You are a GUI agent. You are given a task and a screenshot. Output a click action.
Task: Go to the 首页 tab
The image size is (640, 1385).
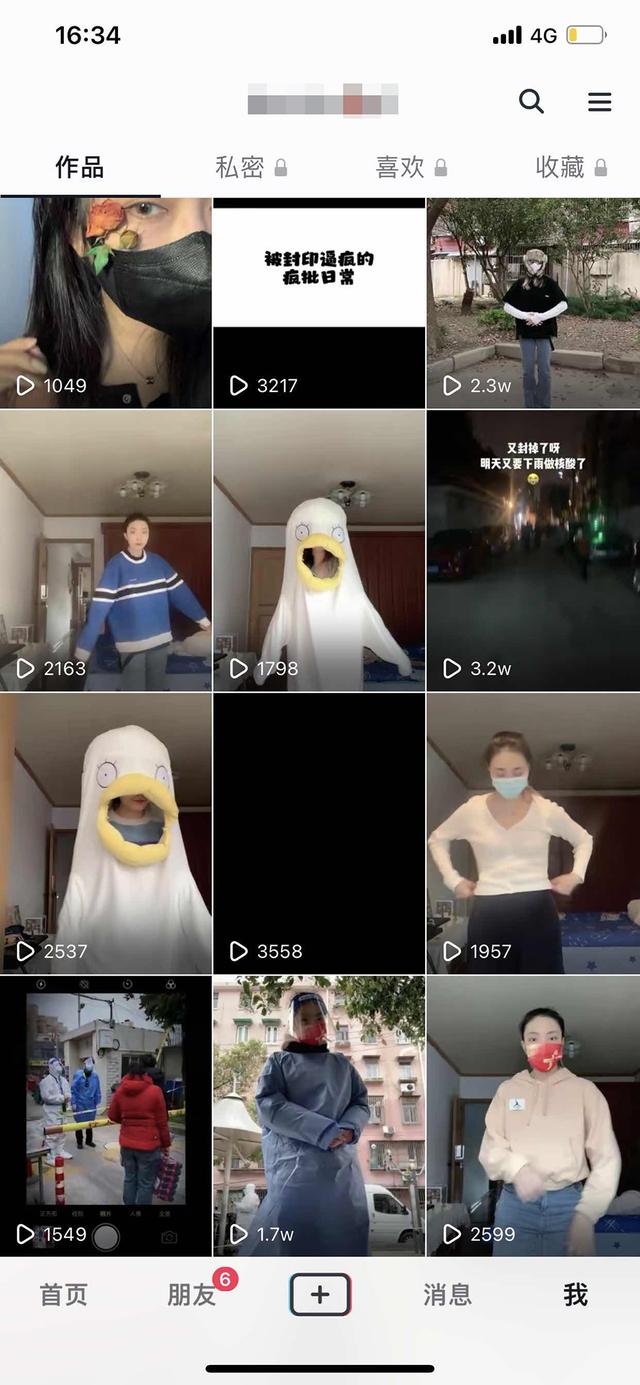[64, 1295]
